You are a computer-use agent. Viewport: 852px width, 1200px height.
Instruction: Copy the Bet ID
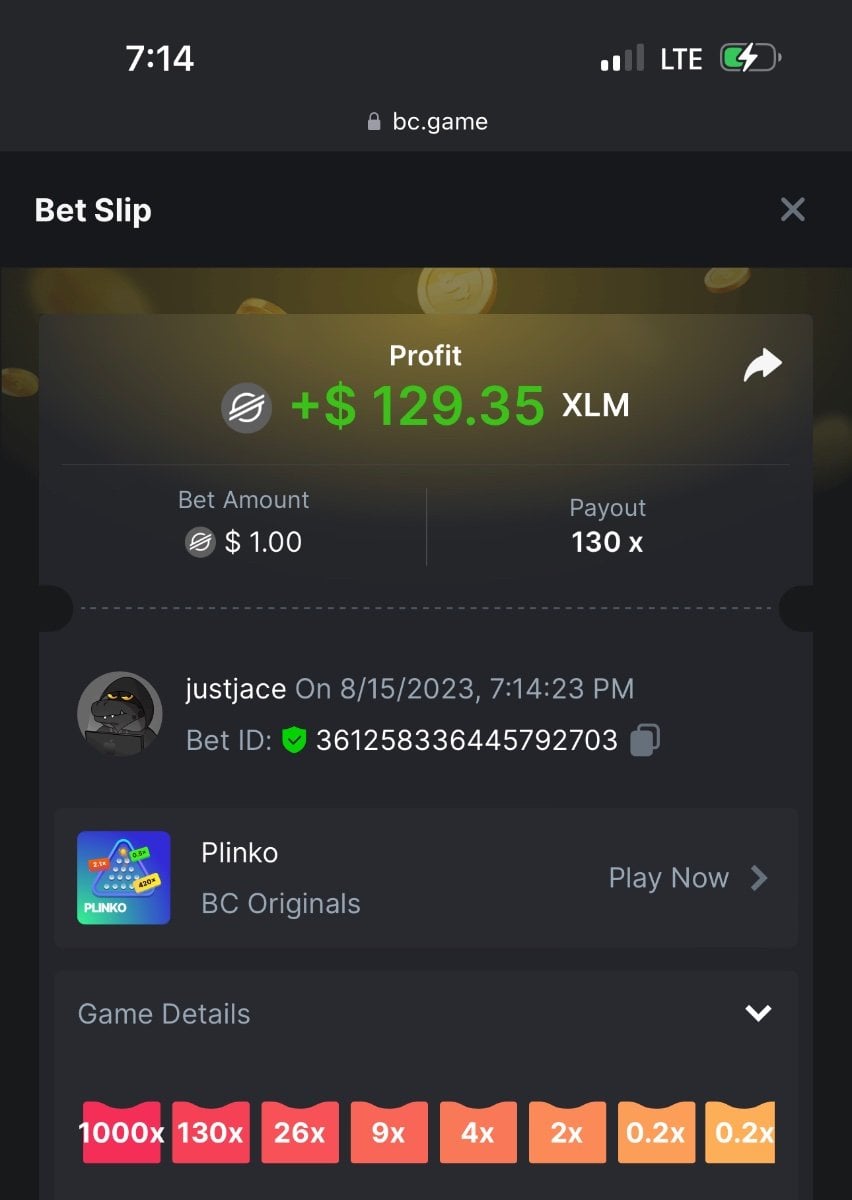coord(645,740)
